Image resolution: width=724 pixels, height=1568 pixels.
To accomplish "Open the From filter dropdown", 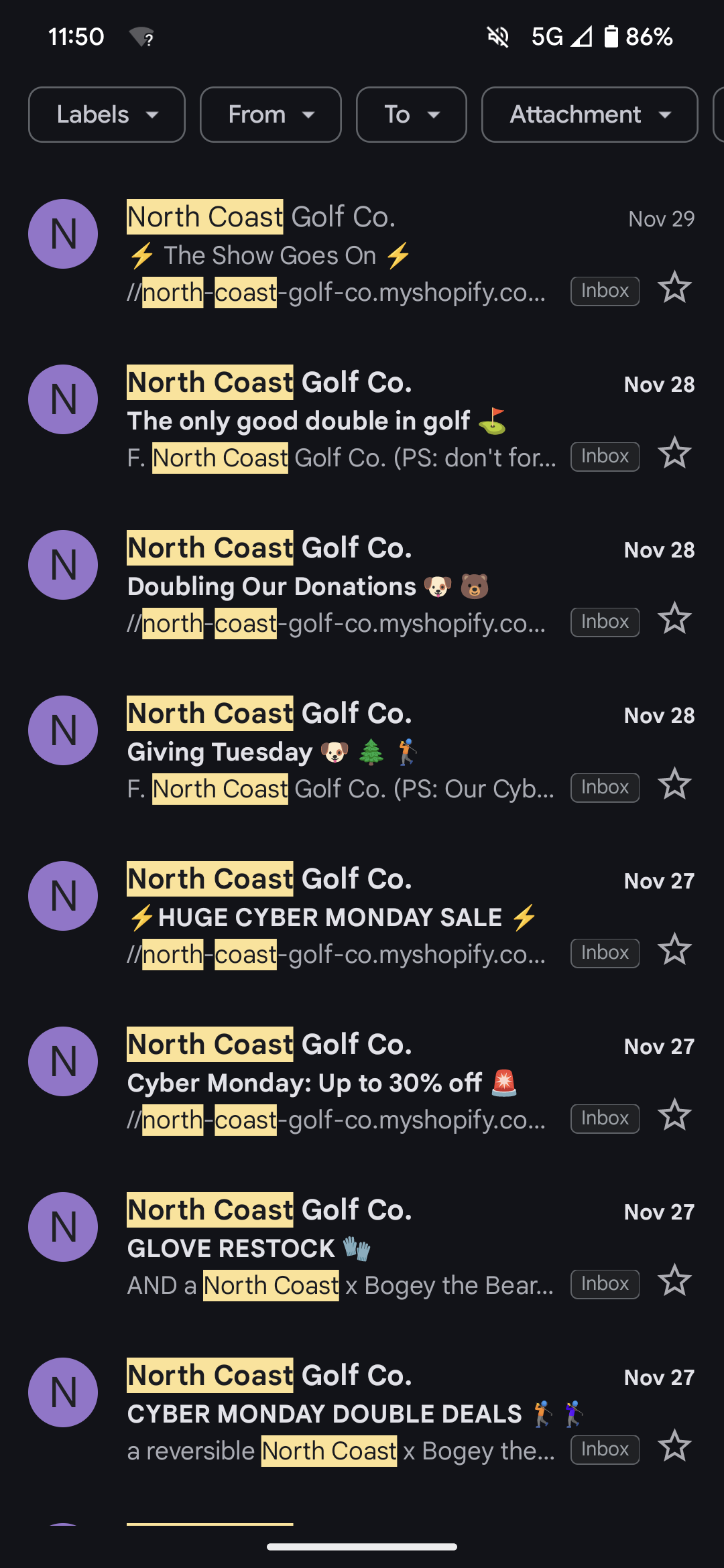I will (x=270, y=115).
